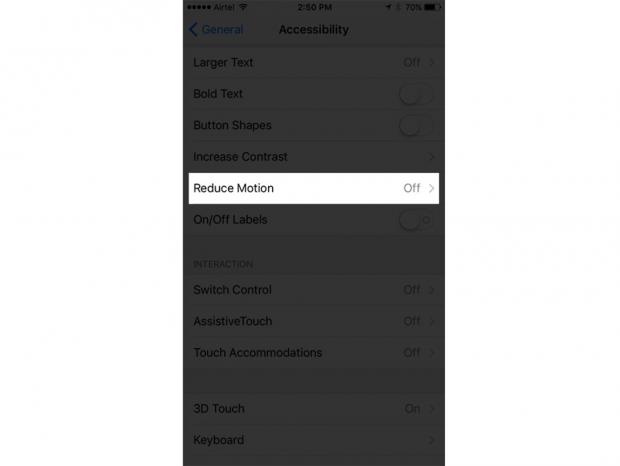Open the Reduce Motion setting

pos(313,188)
